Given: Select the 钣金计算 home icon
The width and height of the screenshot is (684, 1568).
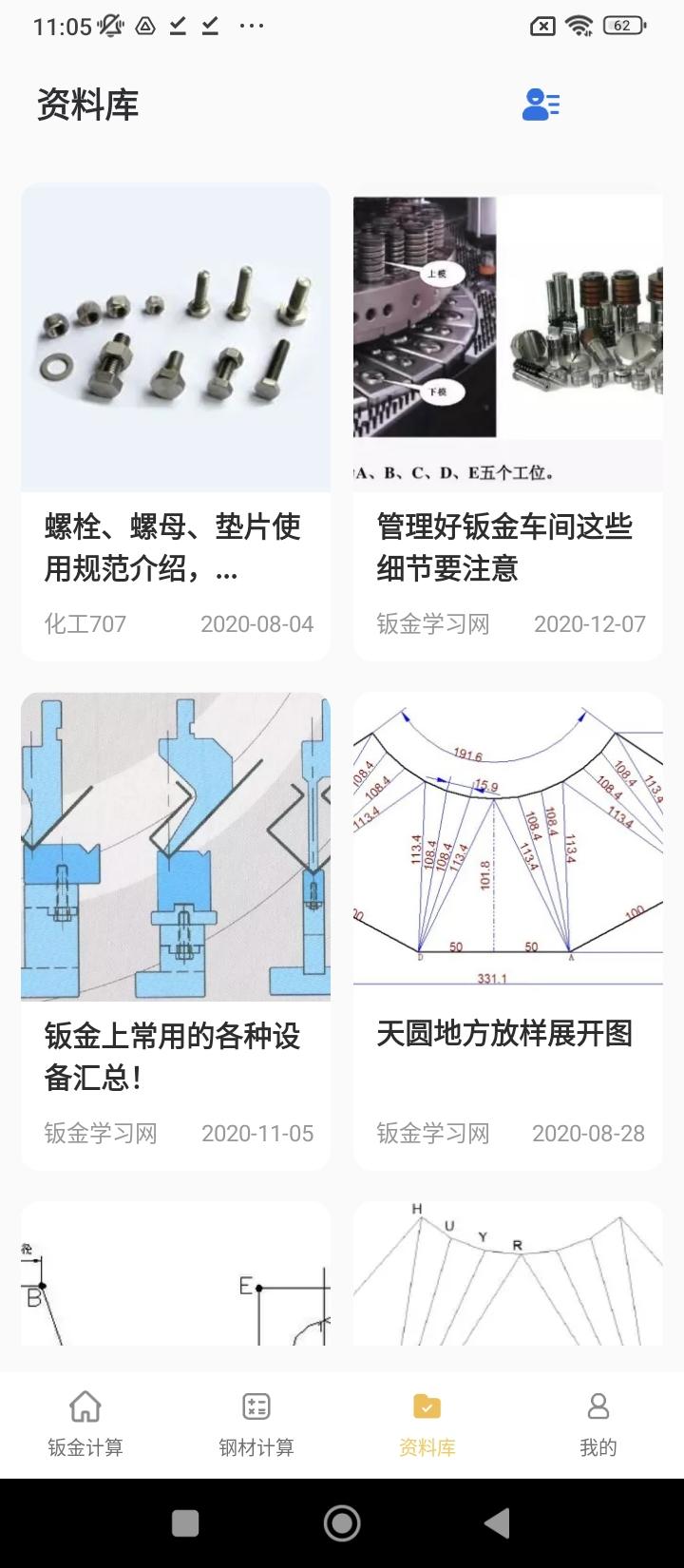Looking at the screenshot, I should pos(86,1405).
